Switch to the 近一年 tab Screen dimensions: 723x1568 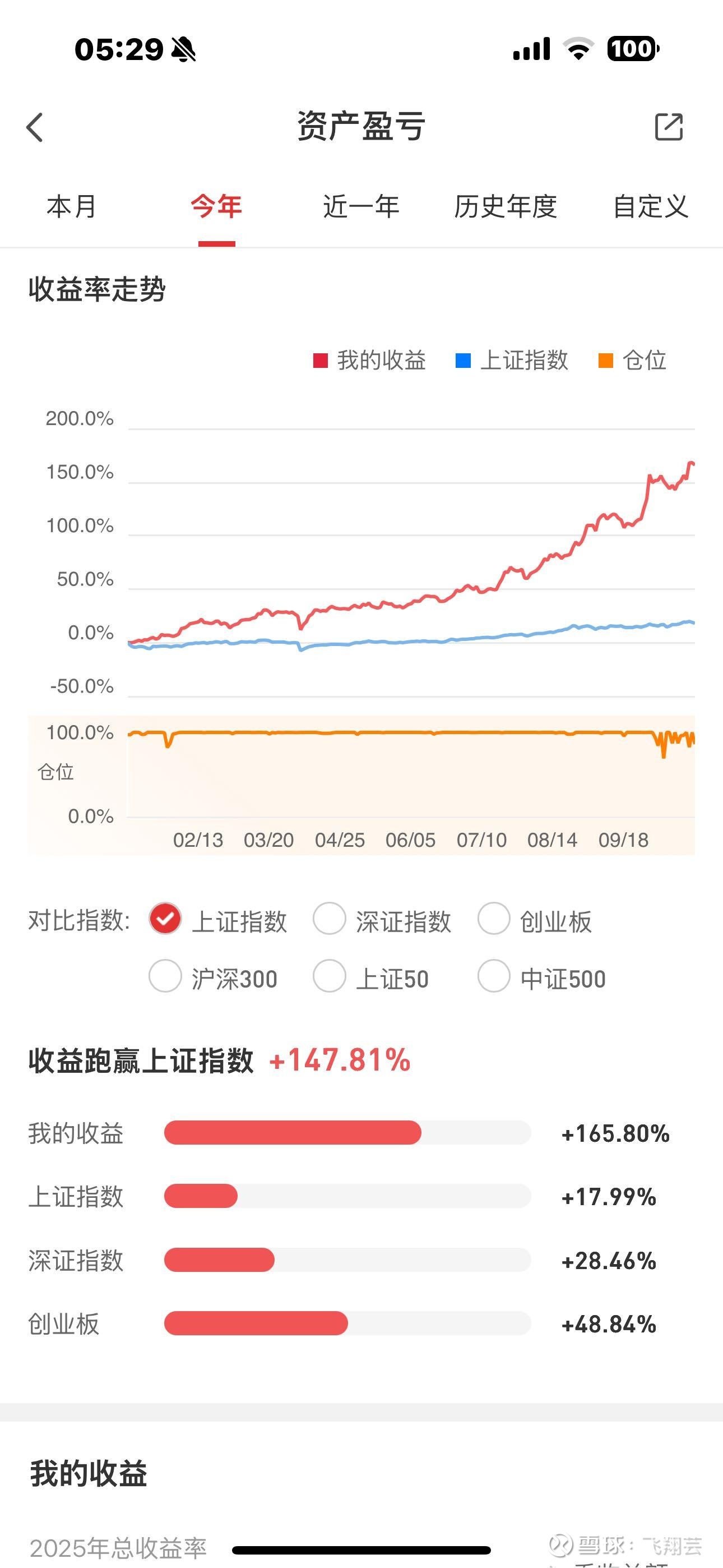361,206
